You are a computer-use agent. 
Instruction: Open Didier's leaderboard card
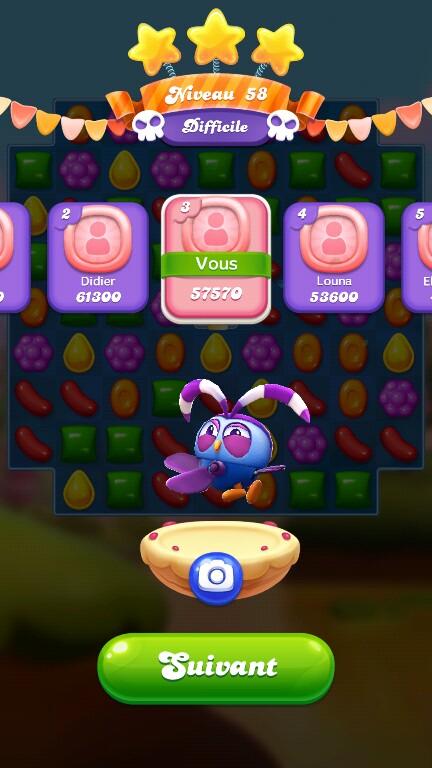click(98, 257)
